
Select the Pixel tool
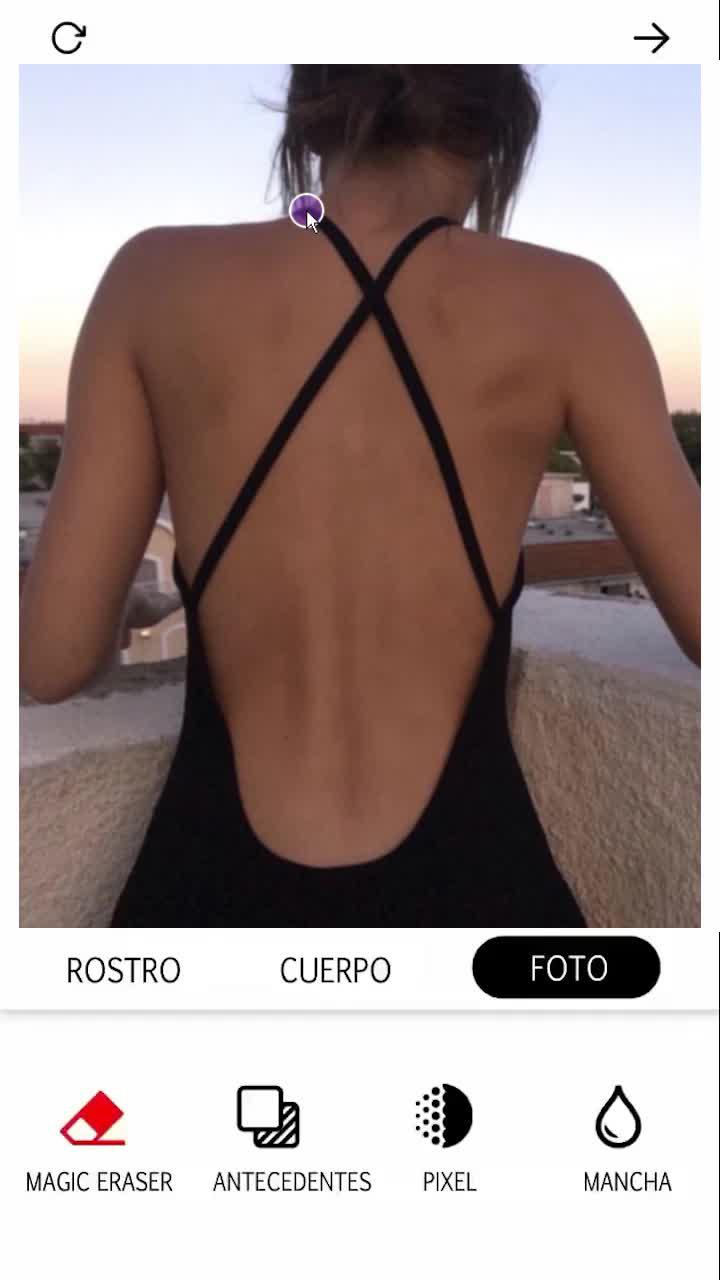tap(448, 1138)
